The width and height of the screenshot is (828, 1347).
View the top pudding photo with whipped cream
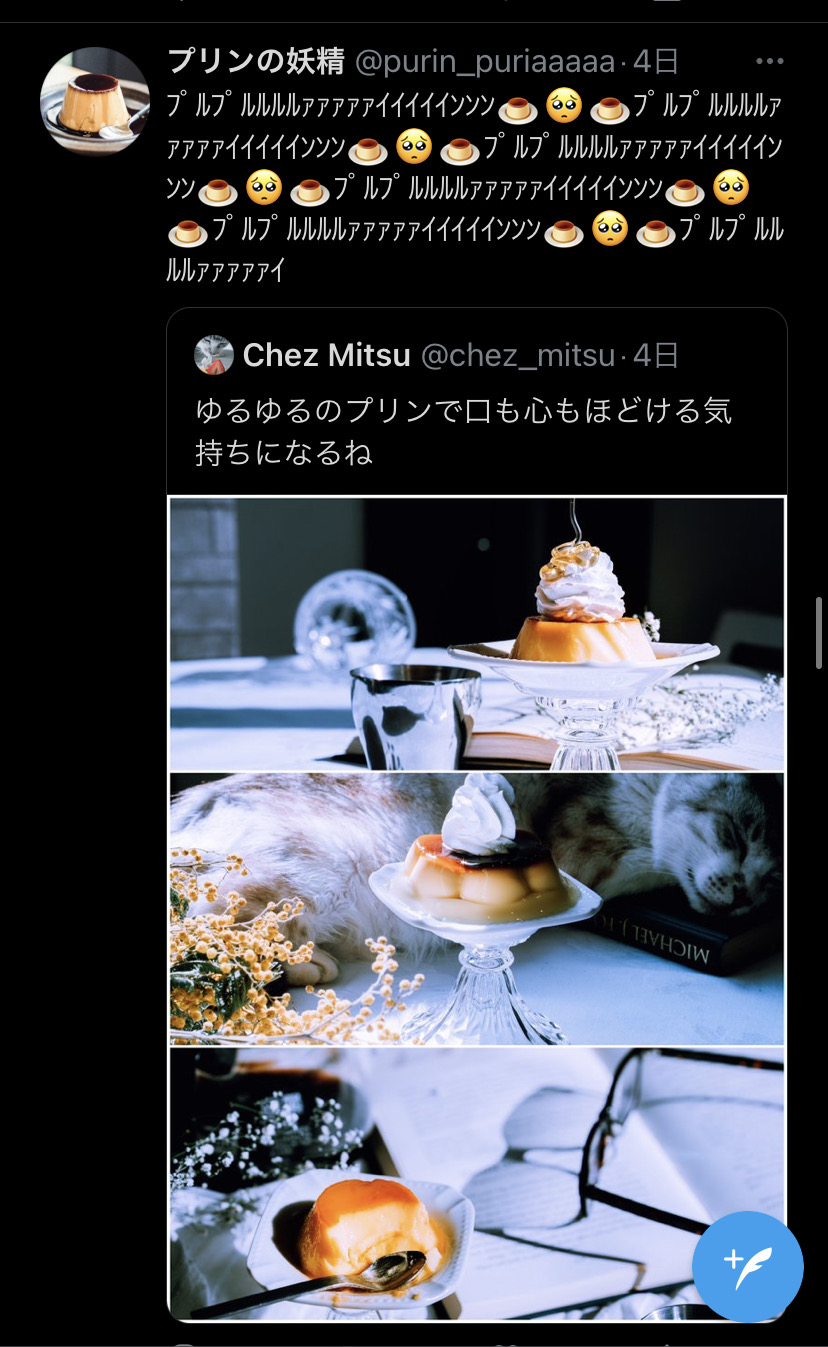(477, 634)
